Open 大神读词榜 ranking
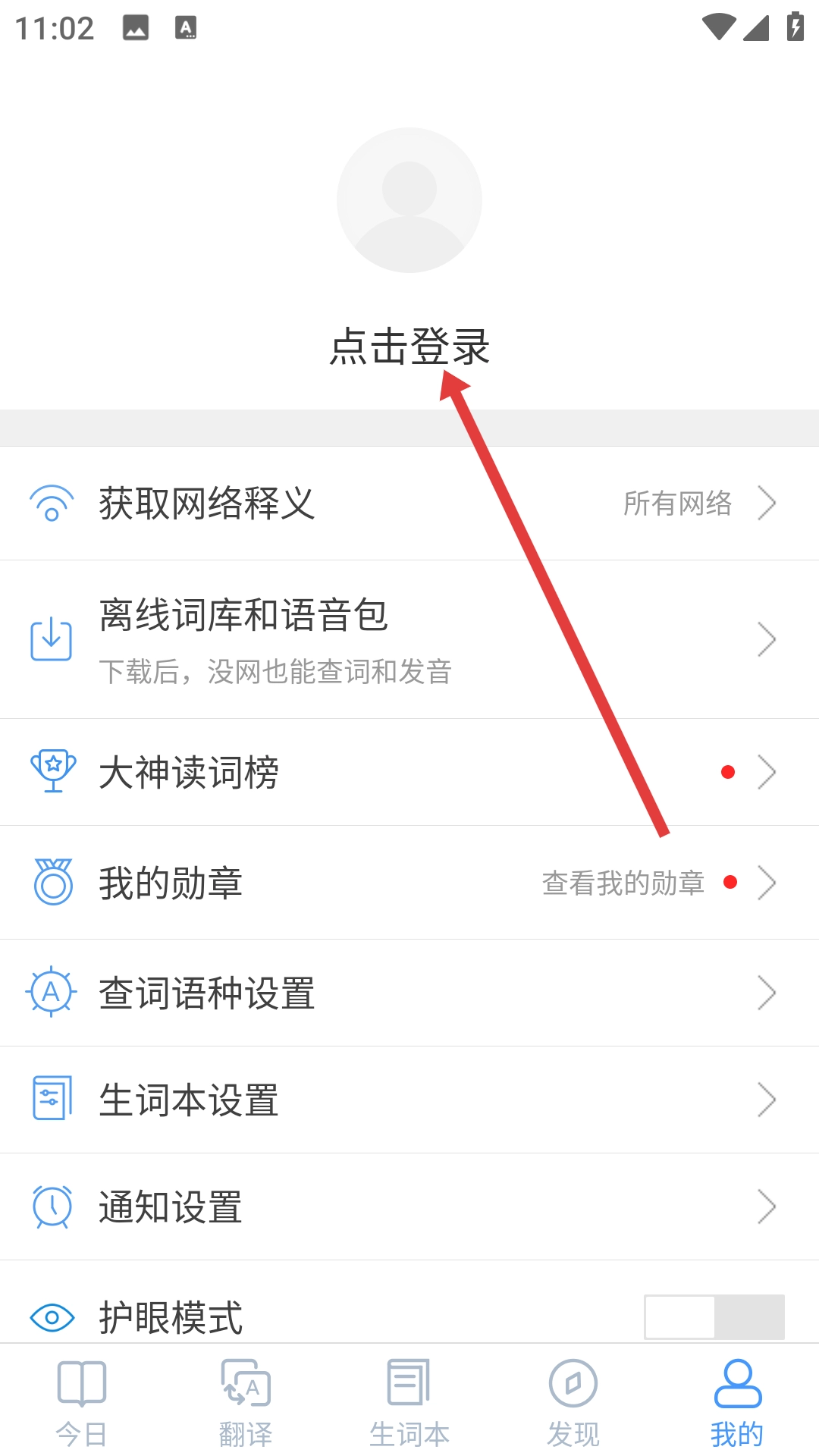819x1456 pixels. (x=409, y=772)
